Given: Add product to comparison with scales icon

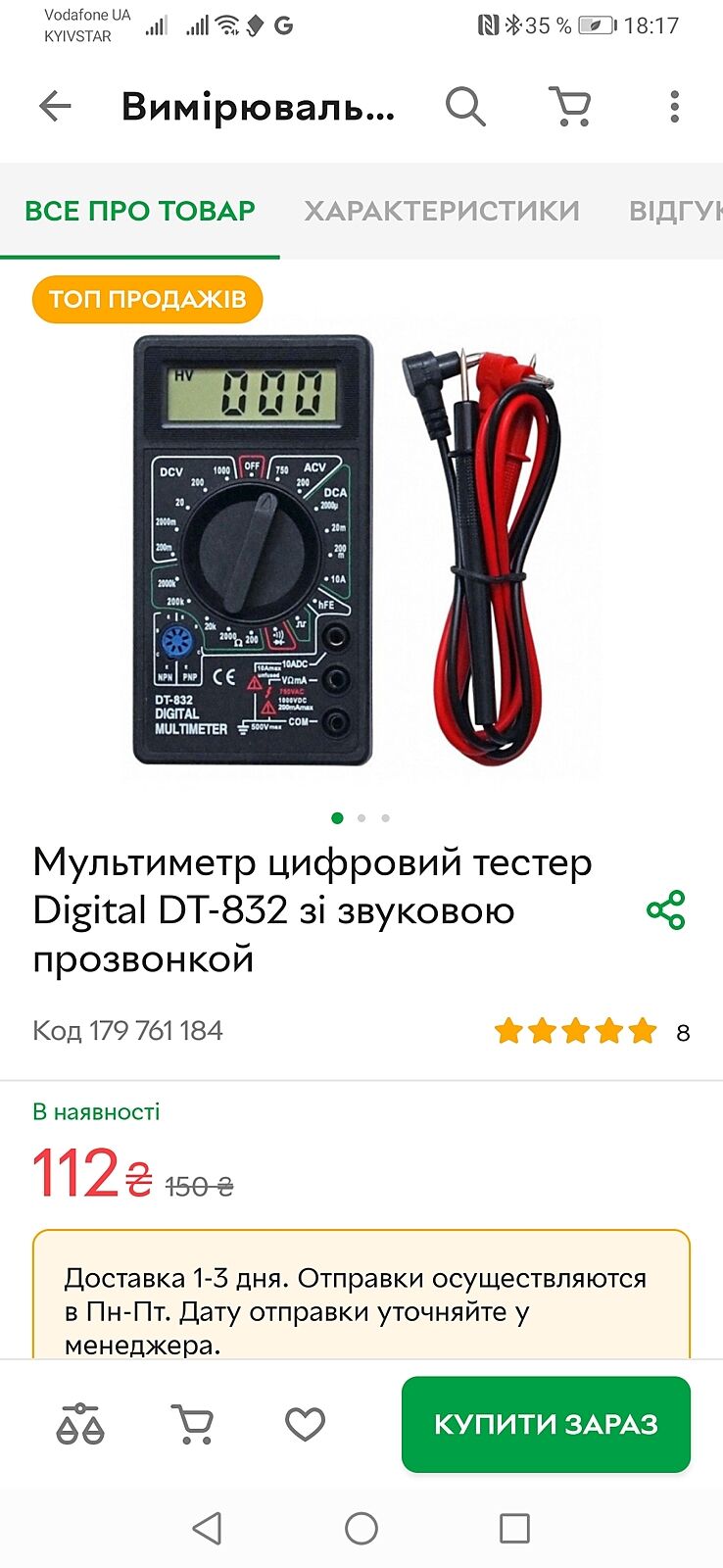Looking at the screenshot, I should 80,1424.
